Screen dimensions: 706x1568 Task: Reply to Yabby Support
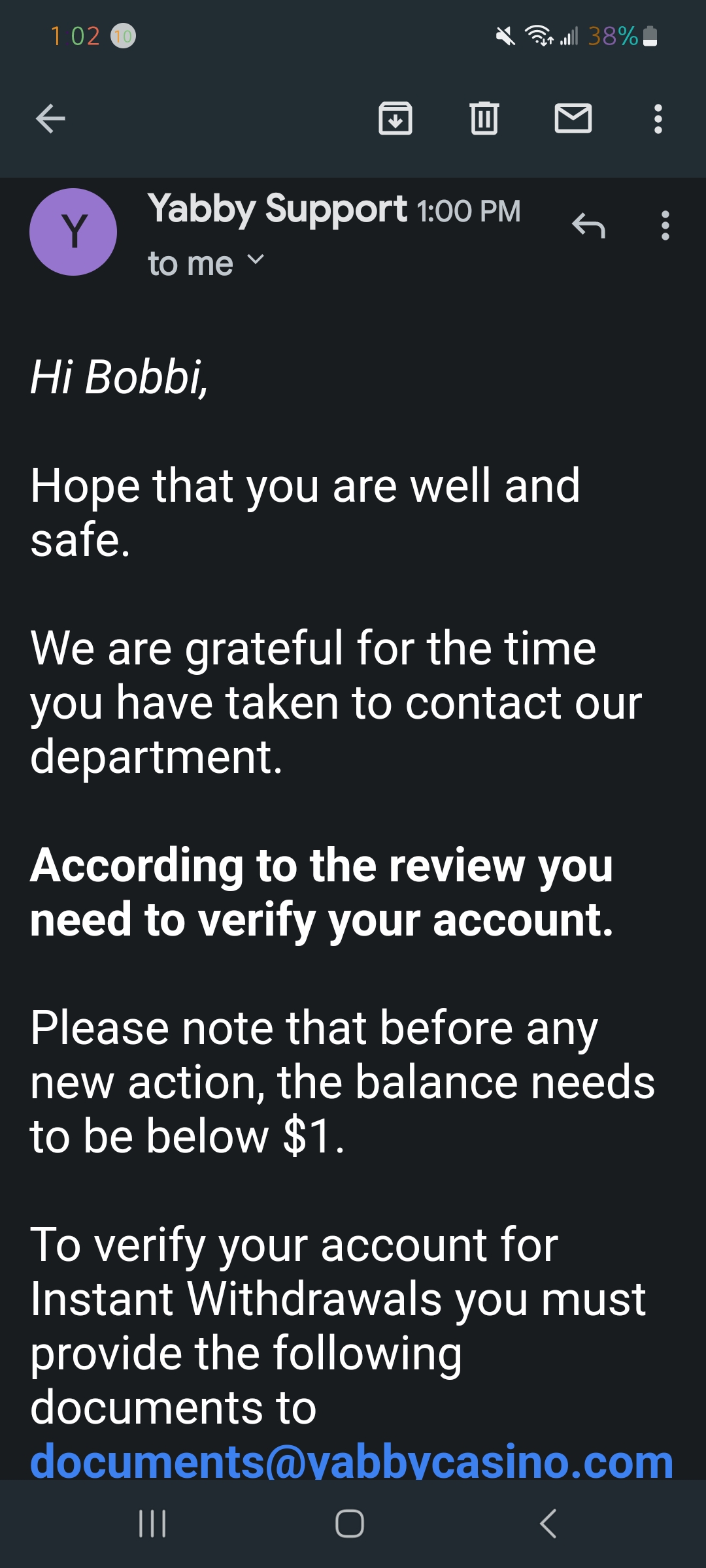pos(588,225)
